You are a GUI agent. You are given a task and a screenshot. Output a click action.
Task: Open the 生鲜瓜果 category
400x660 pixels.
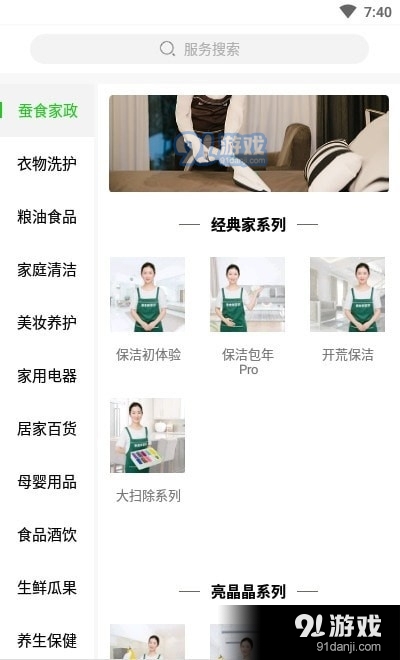[x=48, y=588]
